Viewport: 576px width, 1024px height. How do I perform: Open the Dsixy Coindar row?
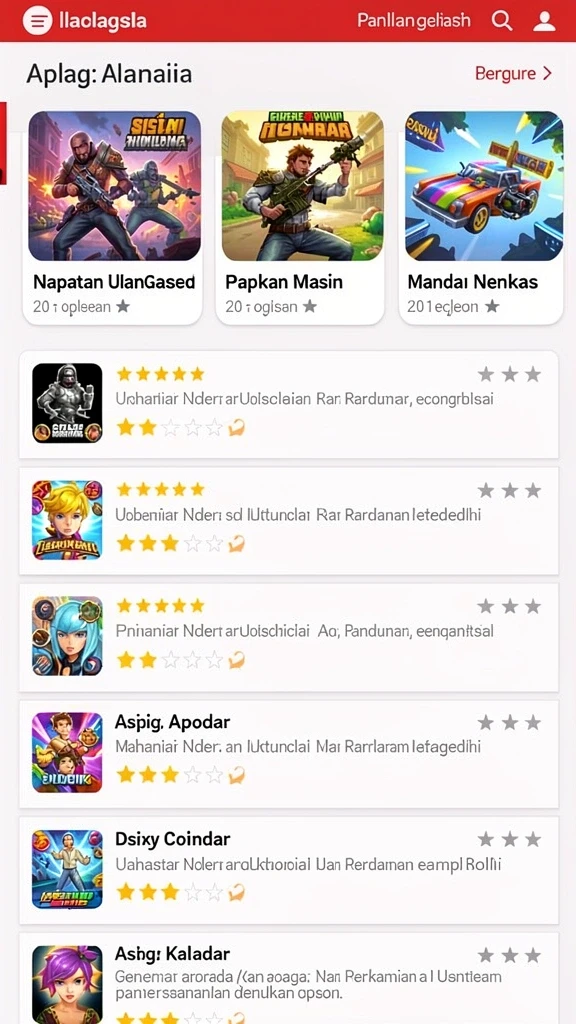(x=289, y=871)
